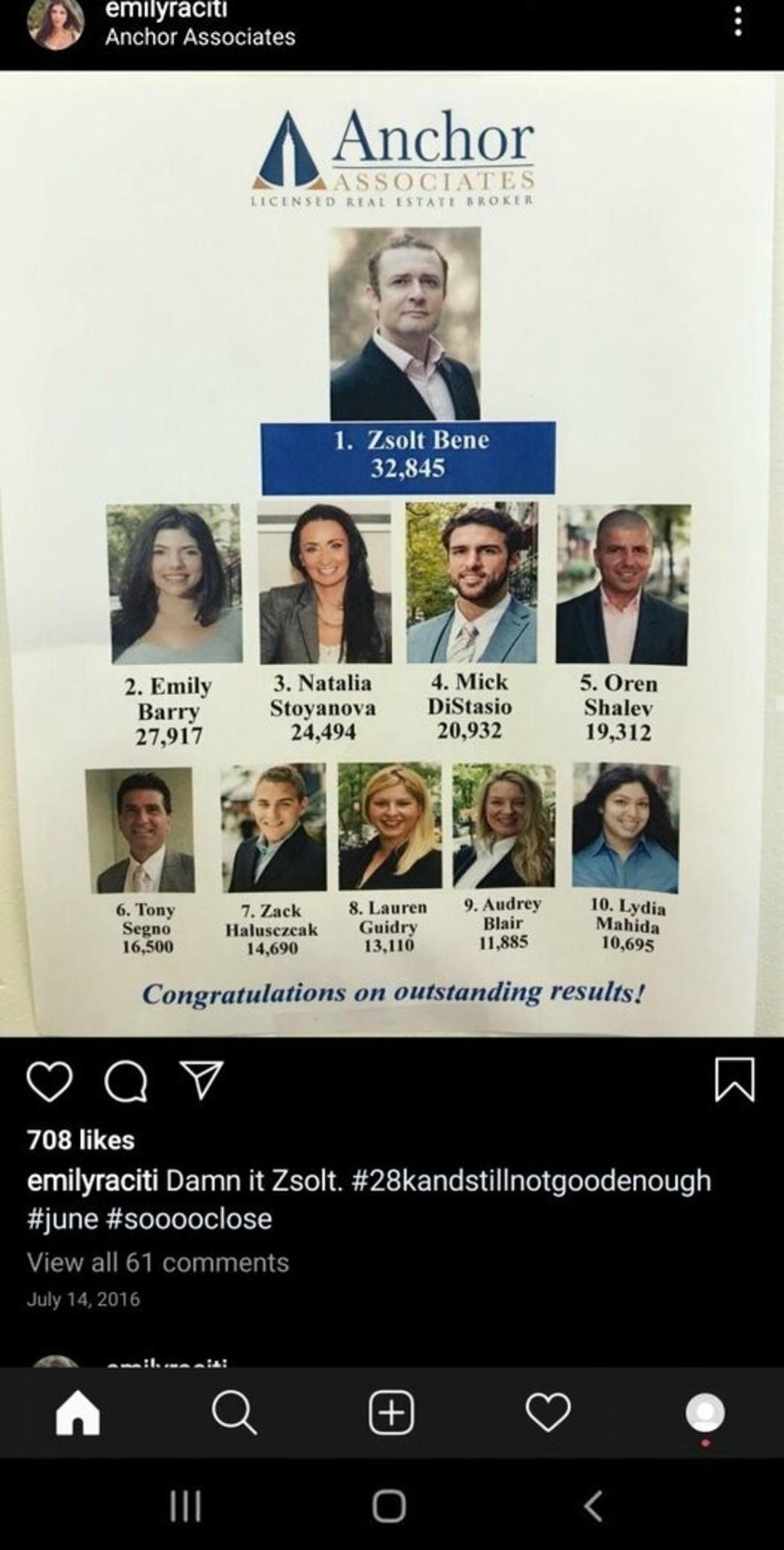Open the #june hashtag

(62, 1218)
